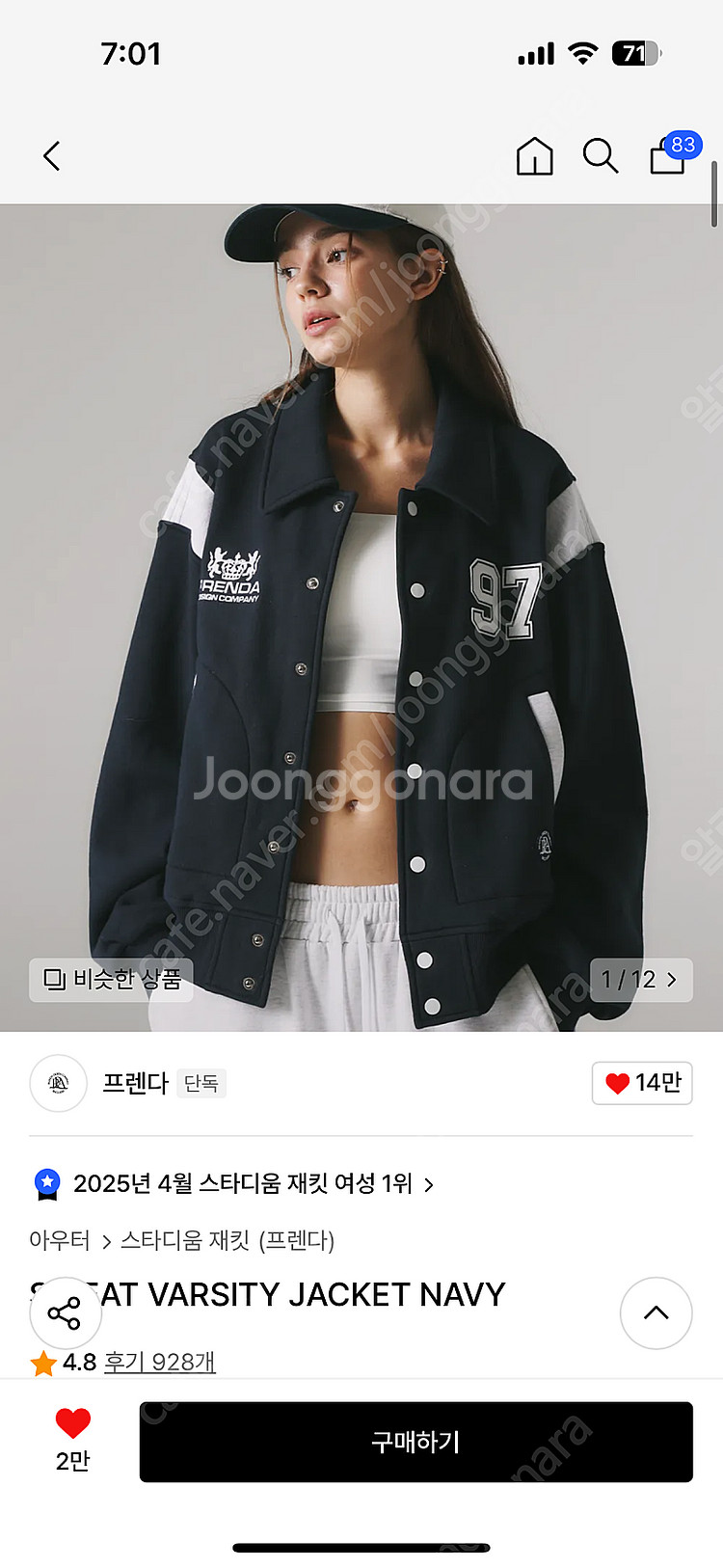The width and height of the screenshot is (723, 1568).
Task: Share this product
Action: pos(65,1313)
